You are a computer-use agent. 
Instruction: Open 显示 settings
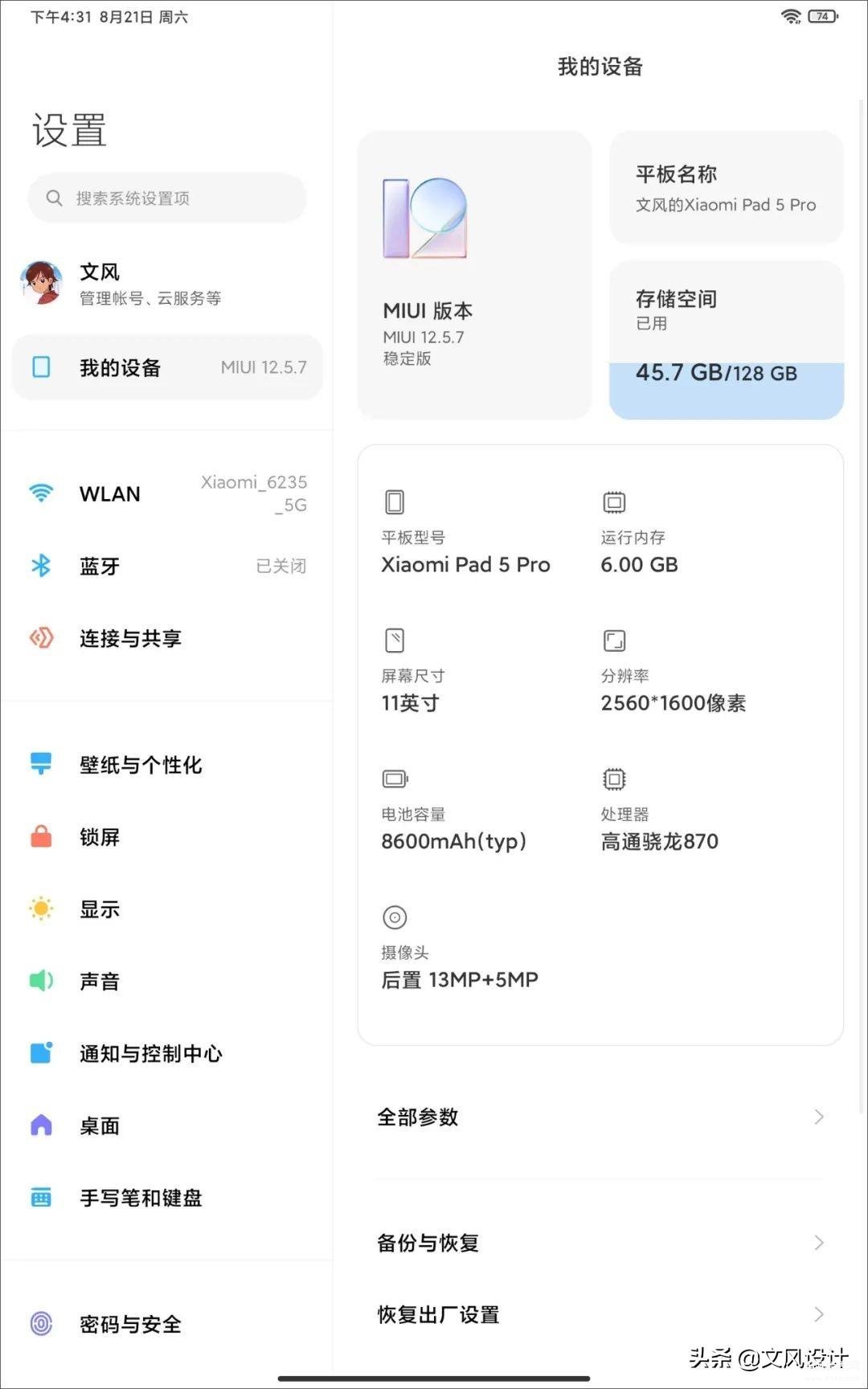point(167,909)
